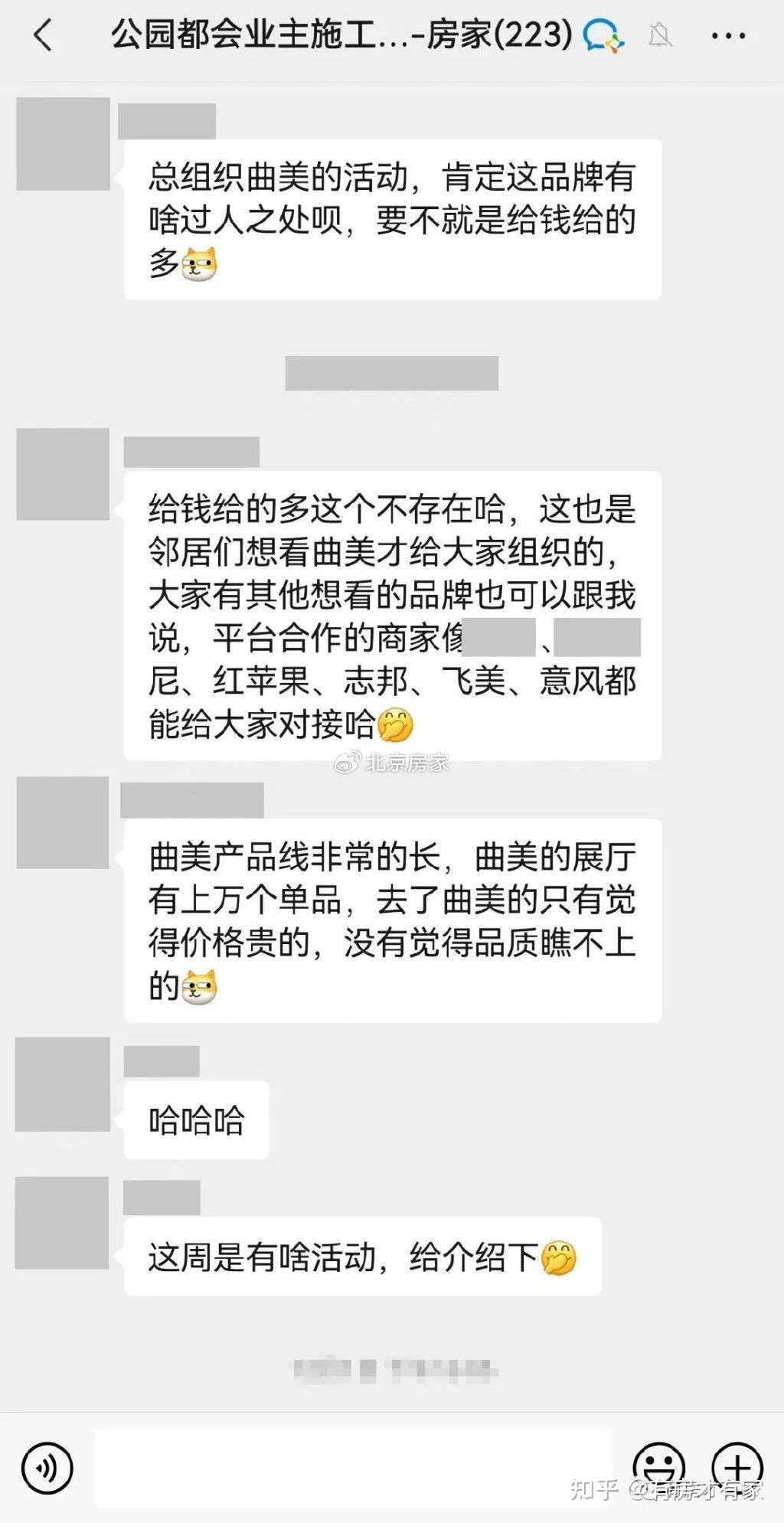Open avatar of sender saying 哈哈哈
784x1523 pixels.
click(63, 1084)
